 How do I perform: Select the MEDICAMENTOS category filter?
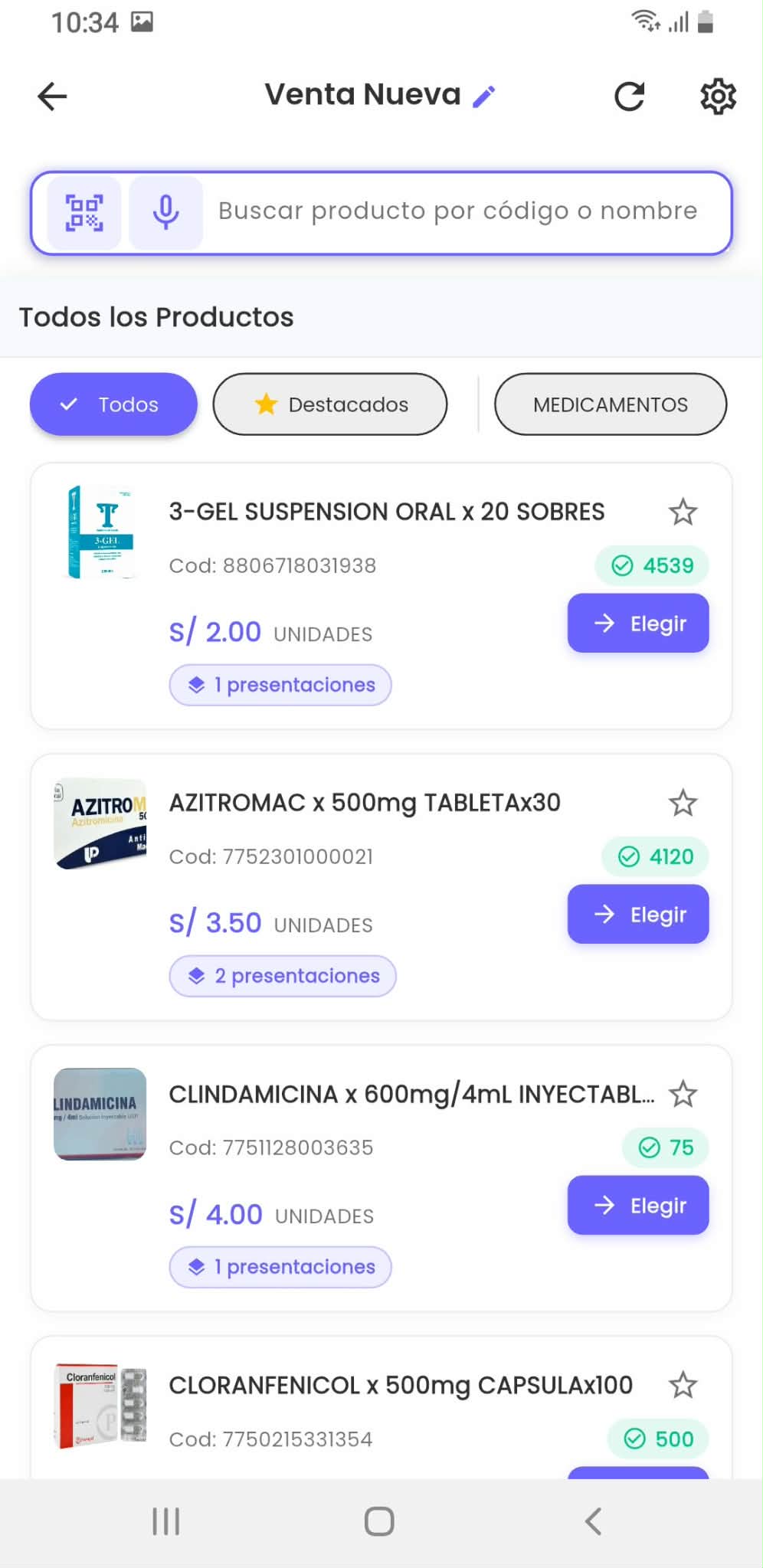[609, 404]
